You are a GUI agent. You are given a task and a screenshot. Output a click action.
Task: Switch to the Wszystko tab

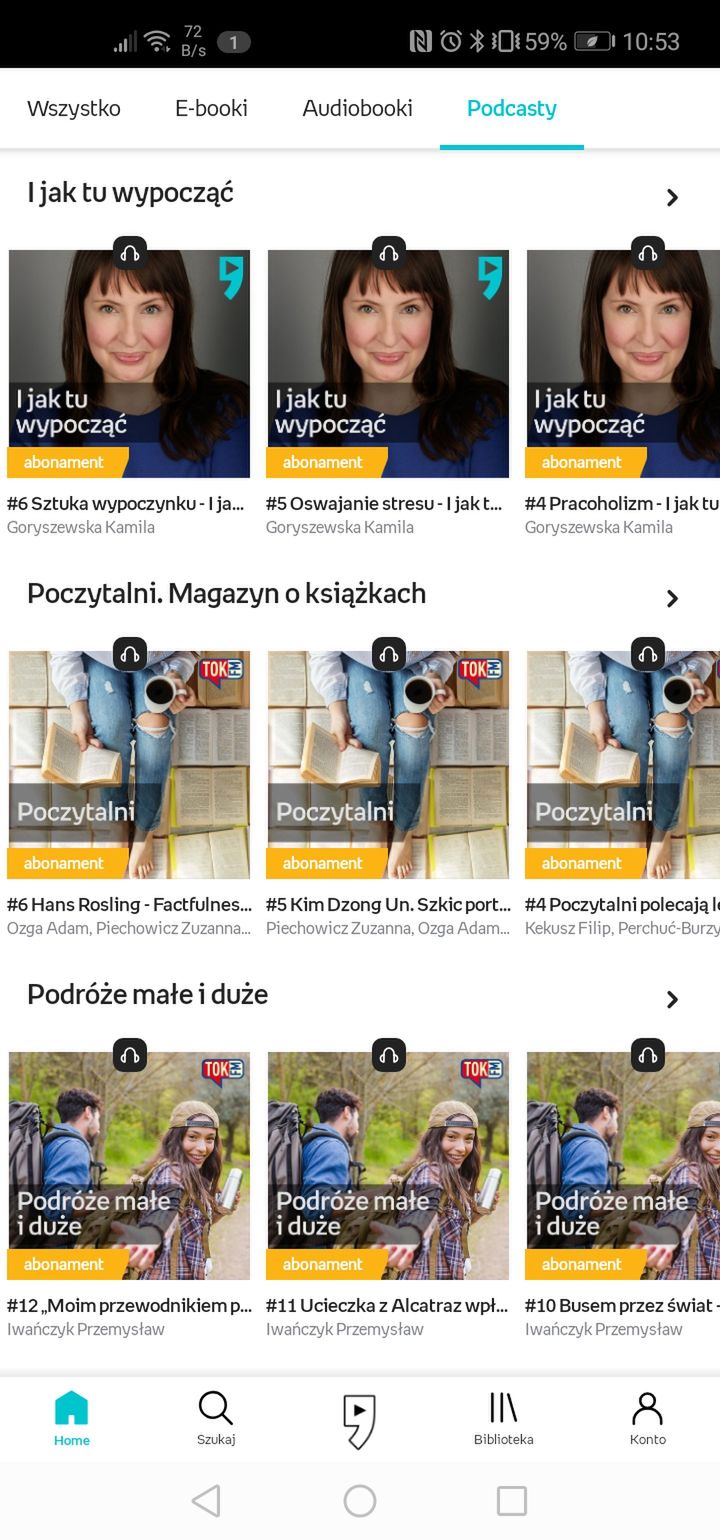pyautogui.click(x=74, y=108)
